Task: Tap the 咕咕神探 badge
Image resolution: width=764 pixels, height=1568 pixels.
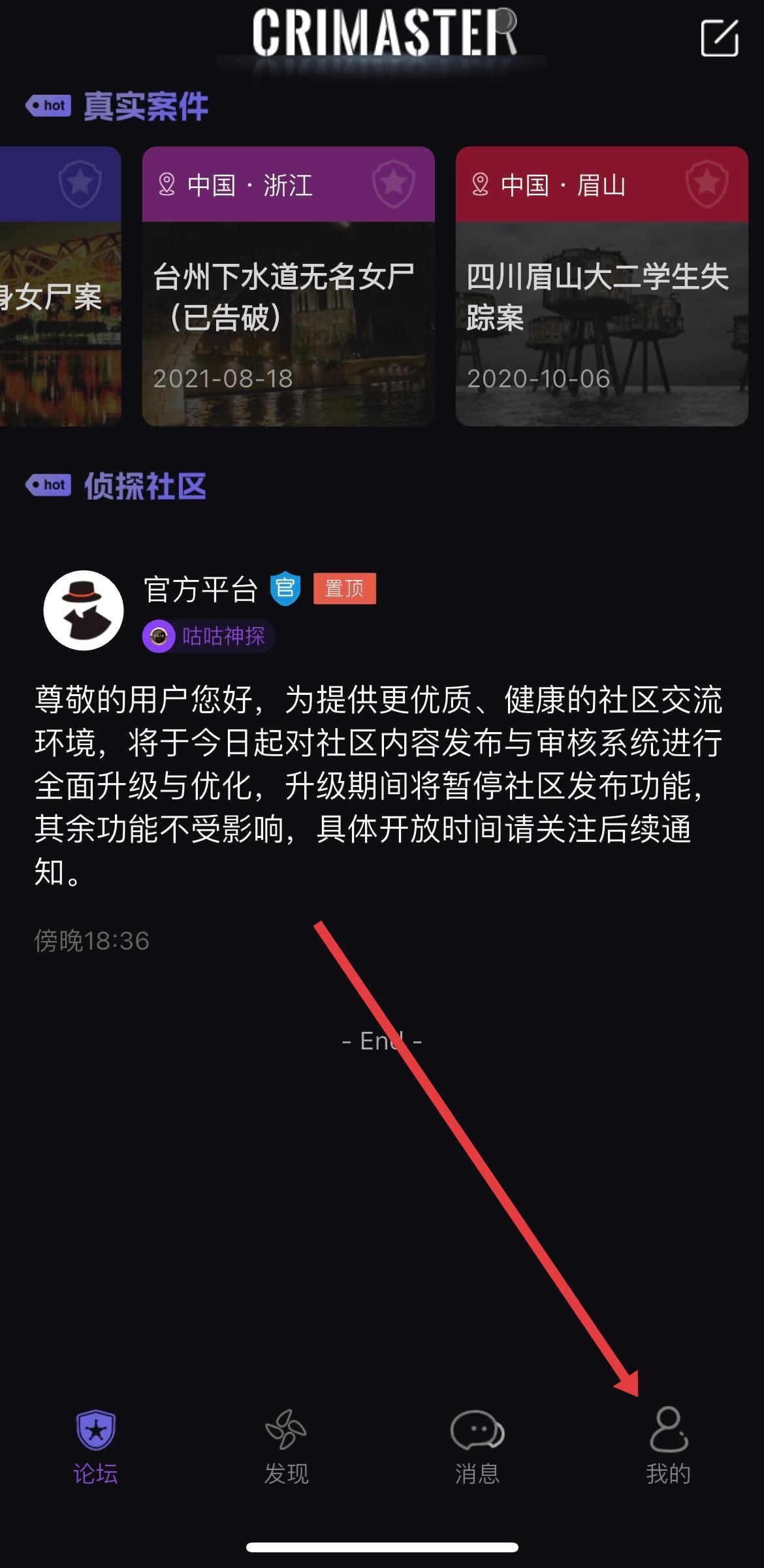Action: pos(209,636)
